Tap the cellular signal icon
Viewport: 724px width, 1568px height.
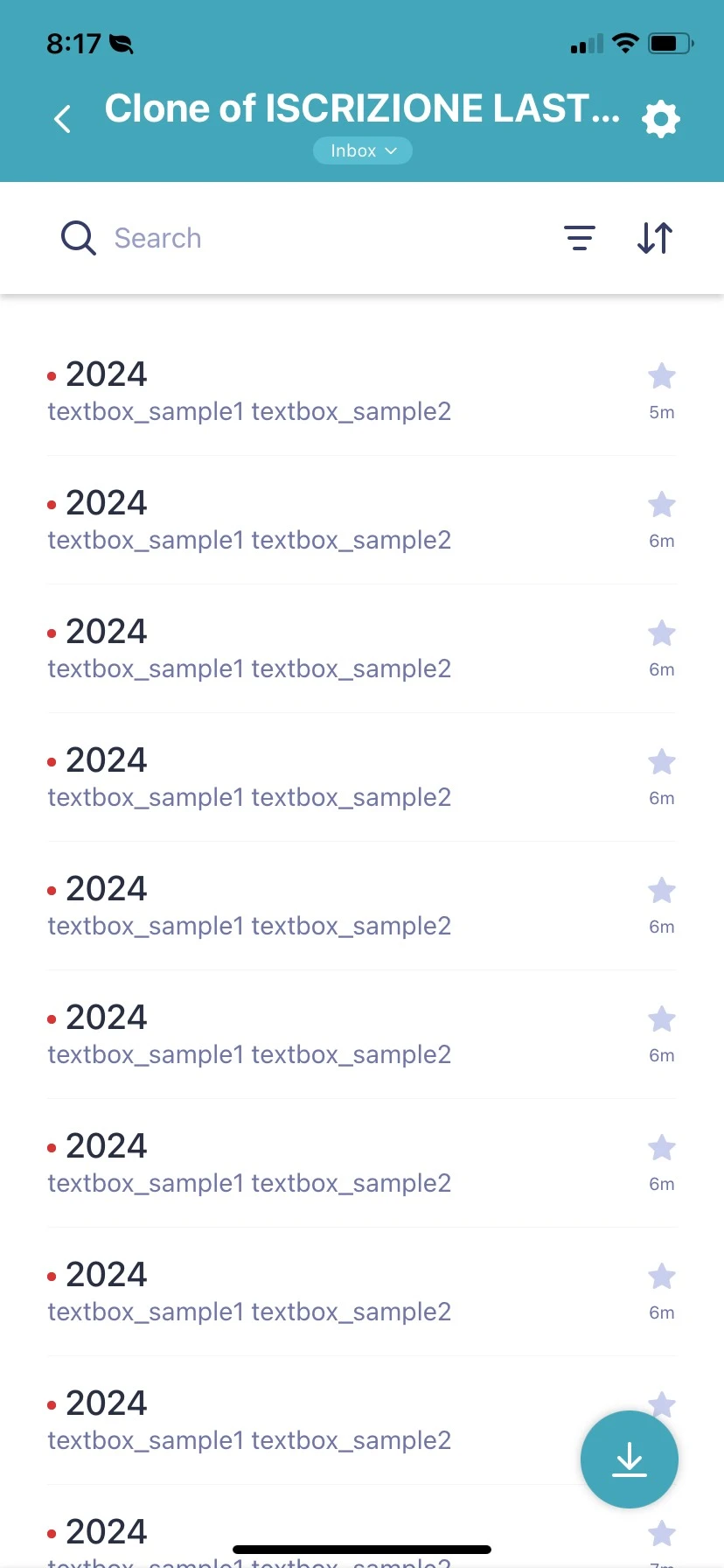pyautogui.click(x=584, y=42)
